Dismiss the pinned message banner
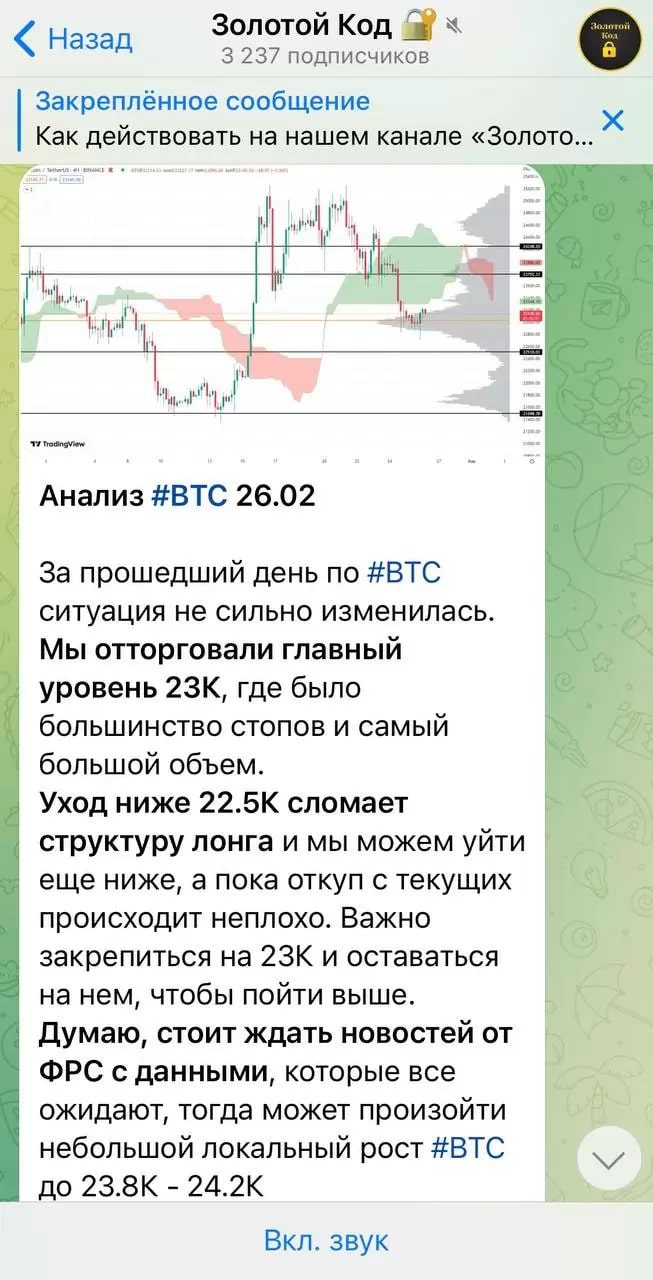Screen dimensions: 653x1280 click(x=613, y=121)
